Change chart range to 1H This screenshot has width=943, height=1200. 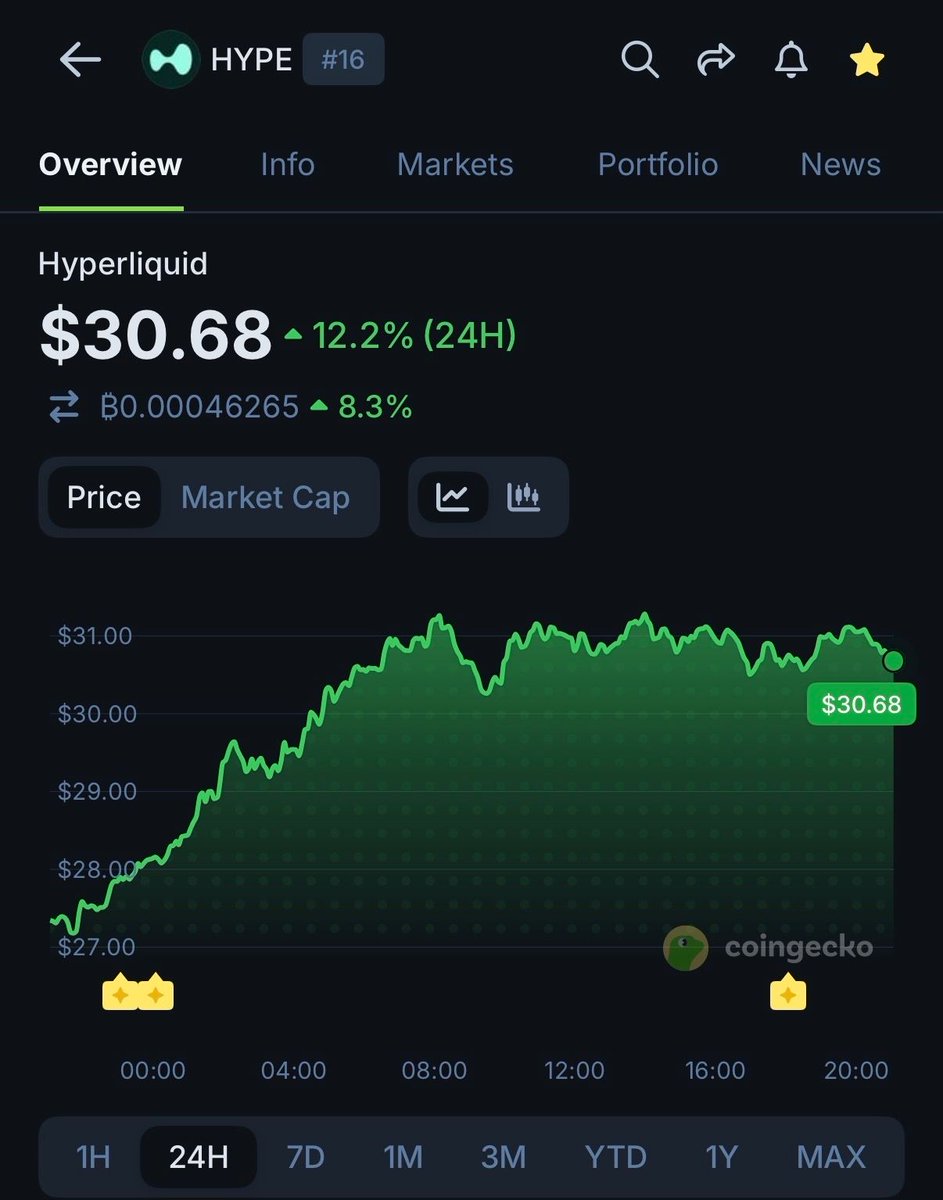pos(93,1157)
